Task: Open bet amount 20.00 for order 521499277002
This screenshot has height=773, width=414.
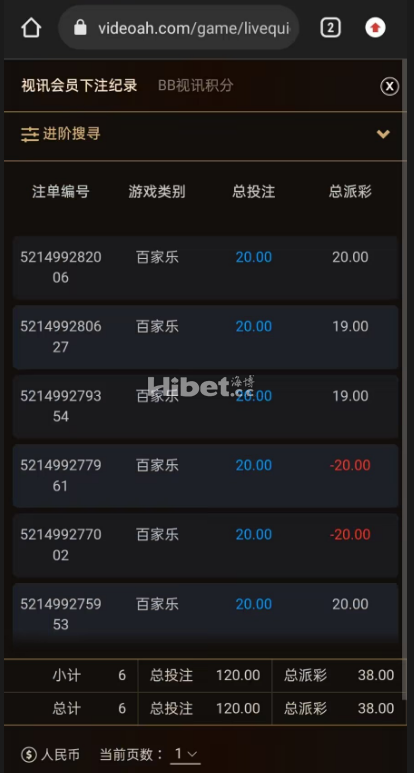Action: tap(254, 534)
